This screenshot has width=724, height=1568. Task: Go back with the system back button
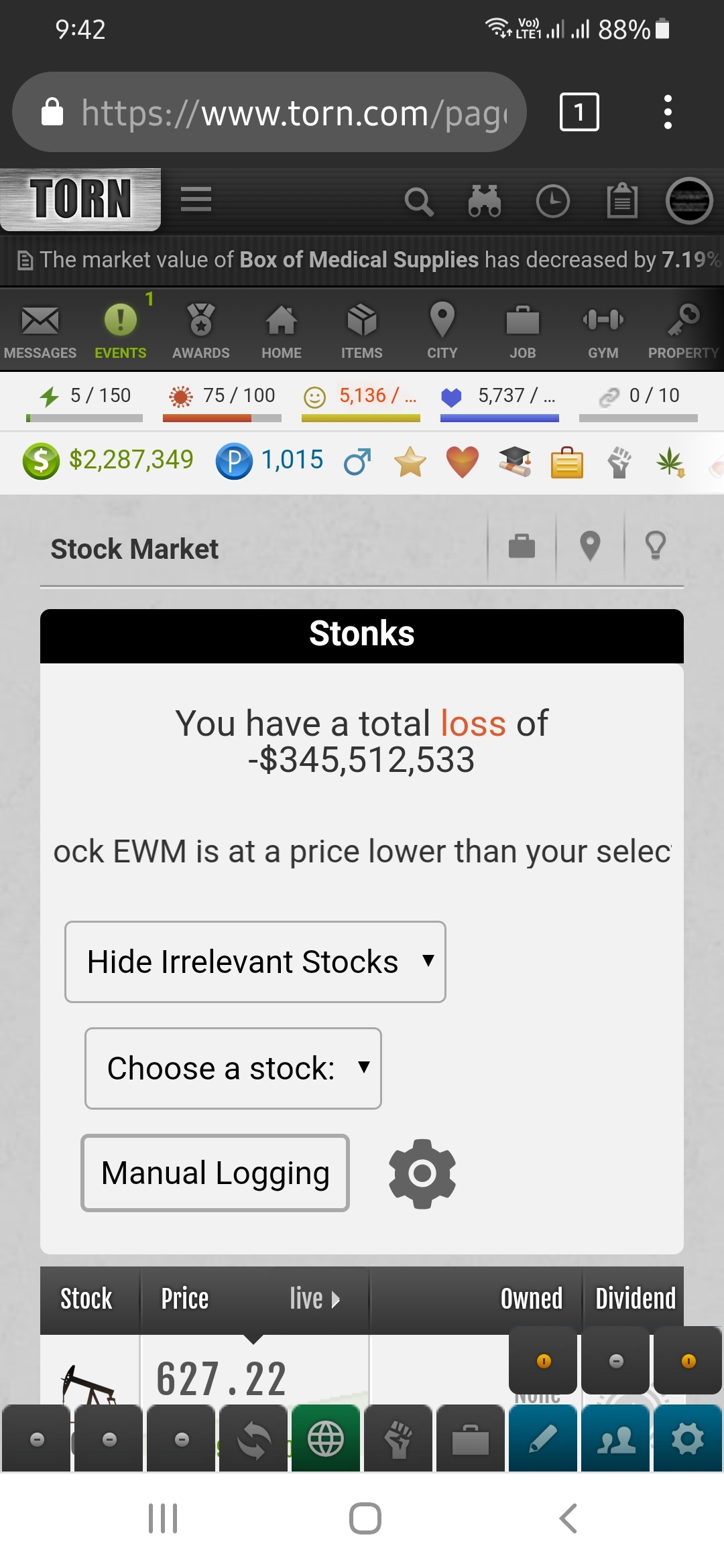(x=568, y=1518)
